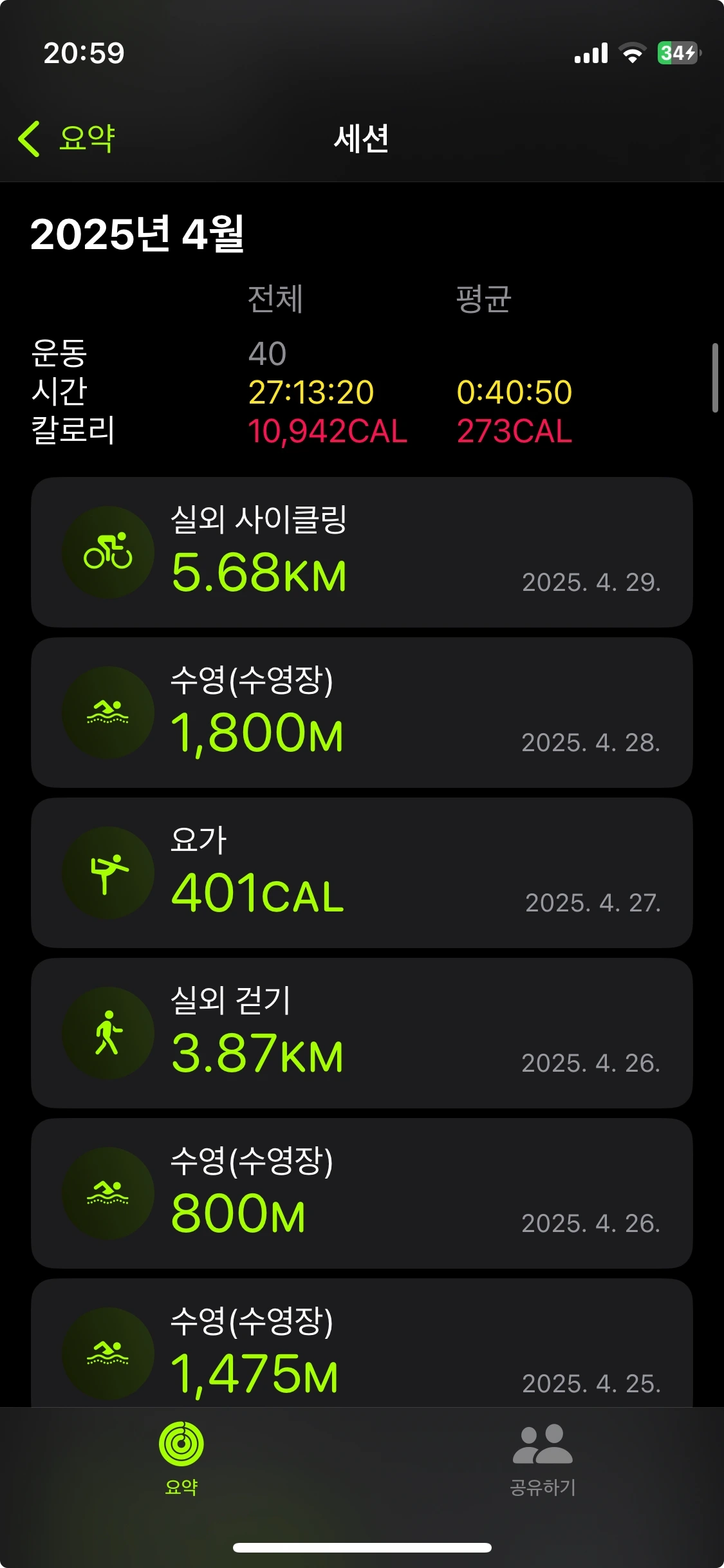724x1568 pixels.
Task: Go back to 요약 screen
Action: coord(67,138)
